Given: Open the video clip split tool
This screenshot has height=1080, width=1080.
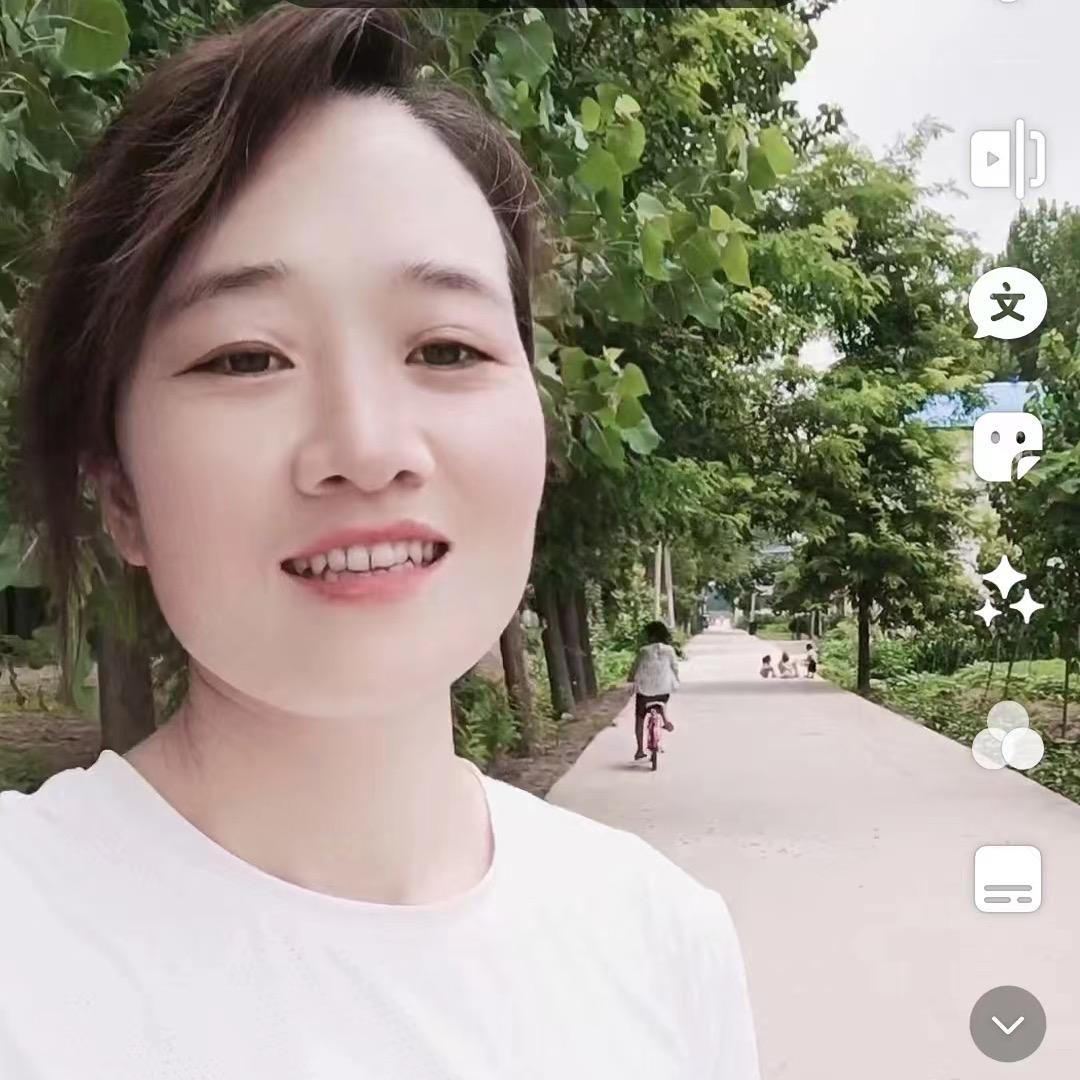Looking at the screenshot, I should (1008, 159).
